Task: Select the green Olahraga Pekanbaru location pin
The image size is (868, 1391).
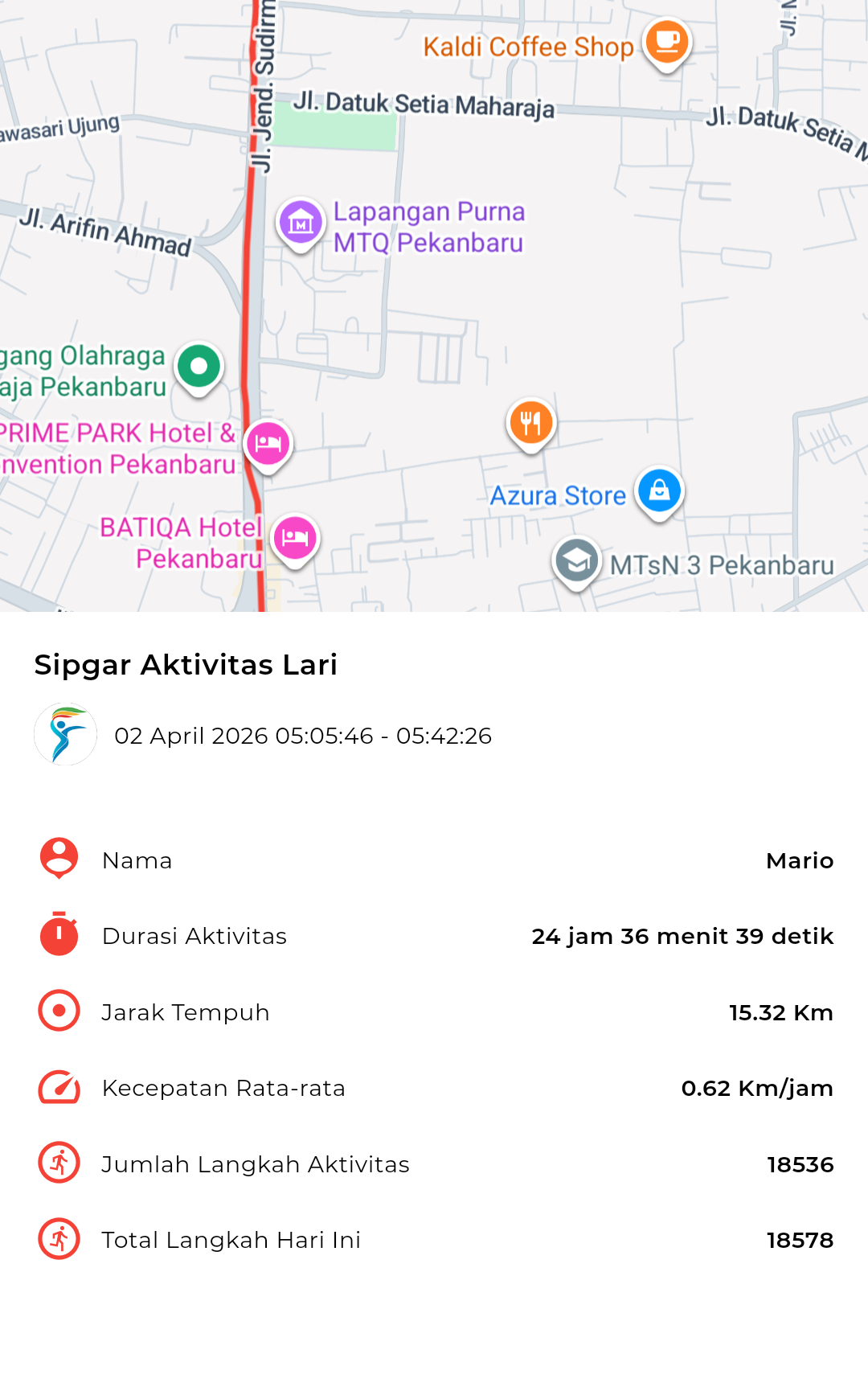Action: pos(199,367)
